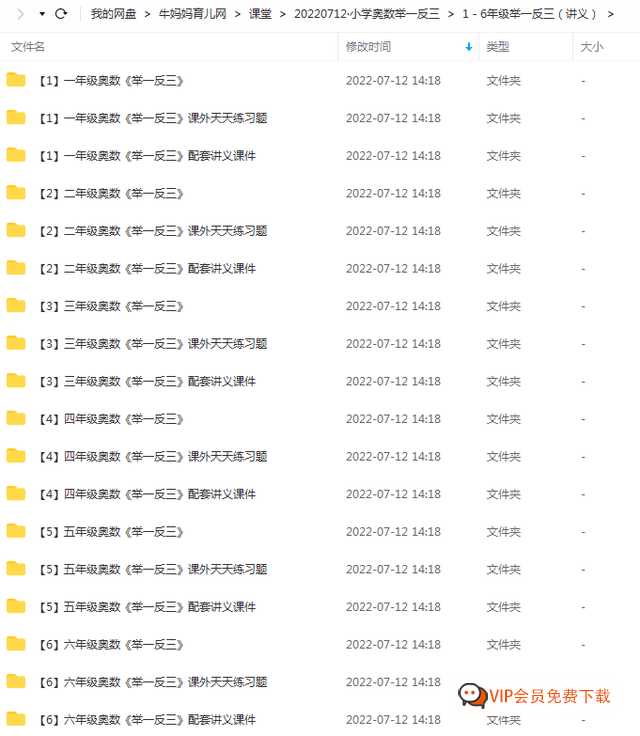Viewport: 640px width, 736px height.
Task: Sort the list by 文件名
Action: tap(28, 47)
